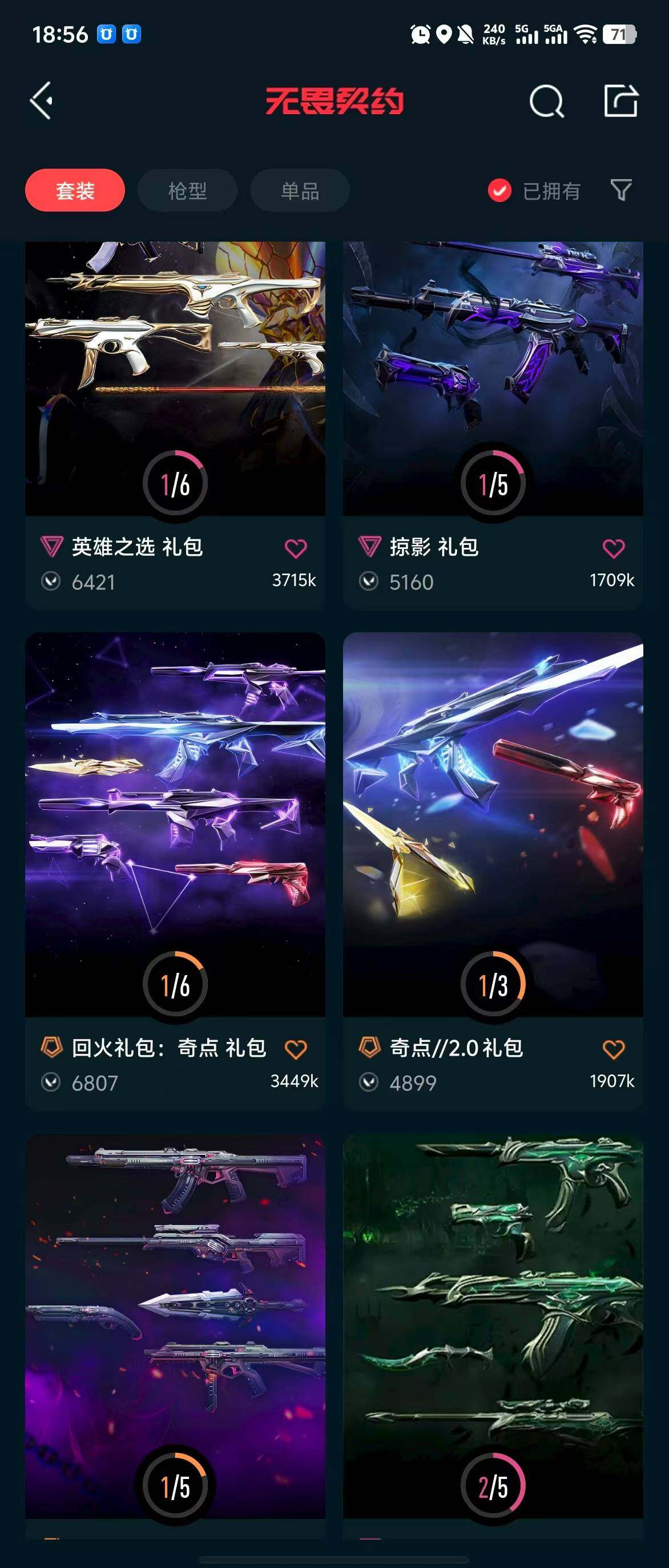This screenshot has width=669, height=1568.
Task: Favorite 奇点//2.0 礼包 with the heart
Action: coord(614,1049)
